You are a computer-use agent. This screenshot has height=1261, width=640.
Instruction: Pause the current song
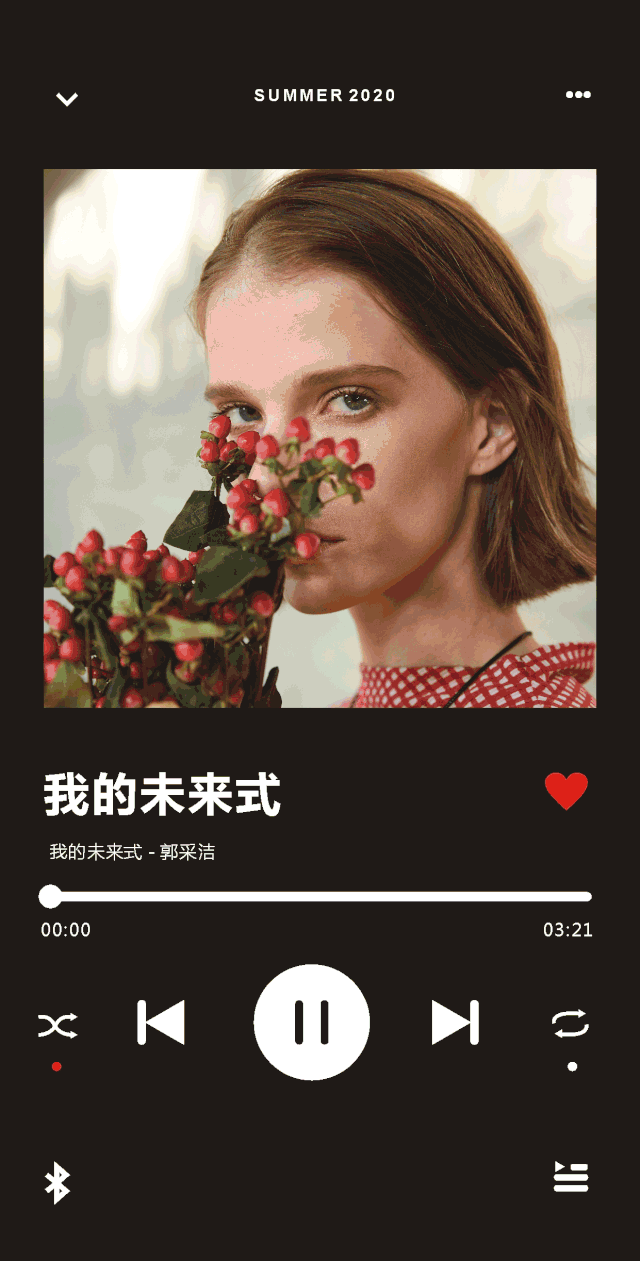click(312, 1022)
